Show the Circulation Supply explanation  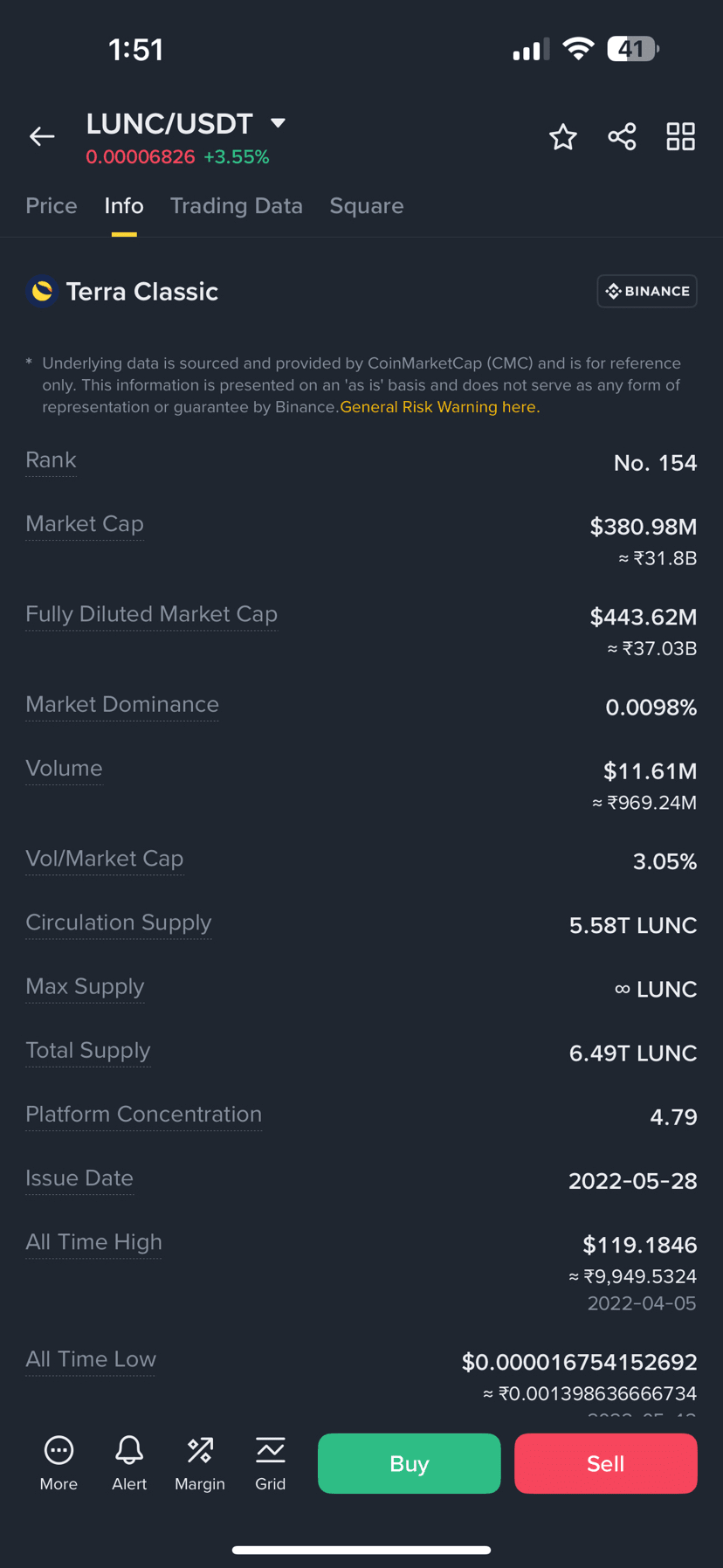point(119,923)
